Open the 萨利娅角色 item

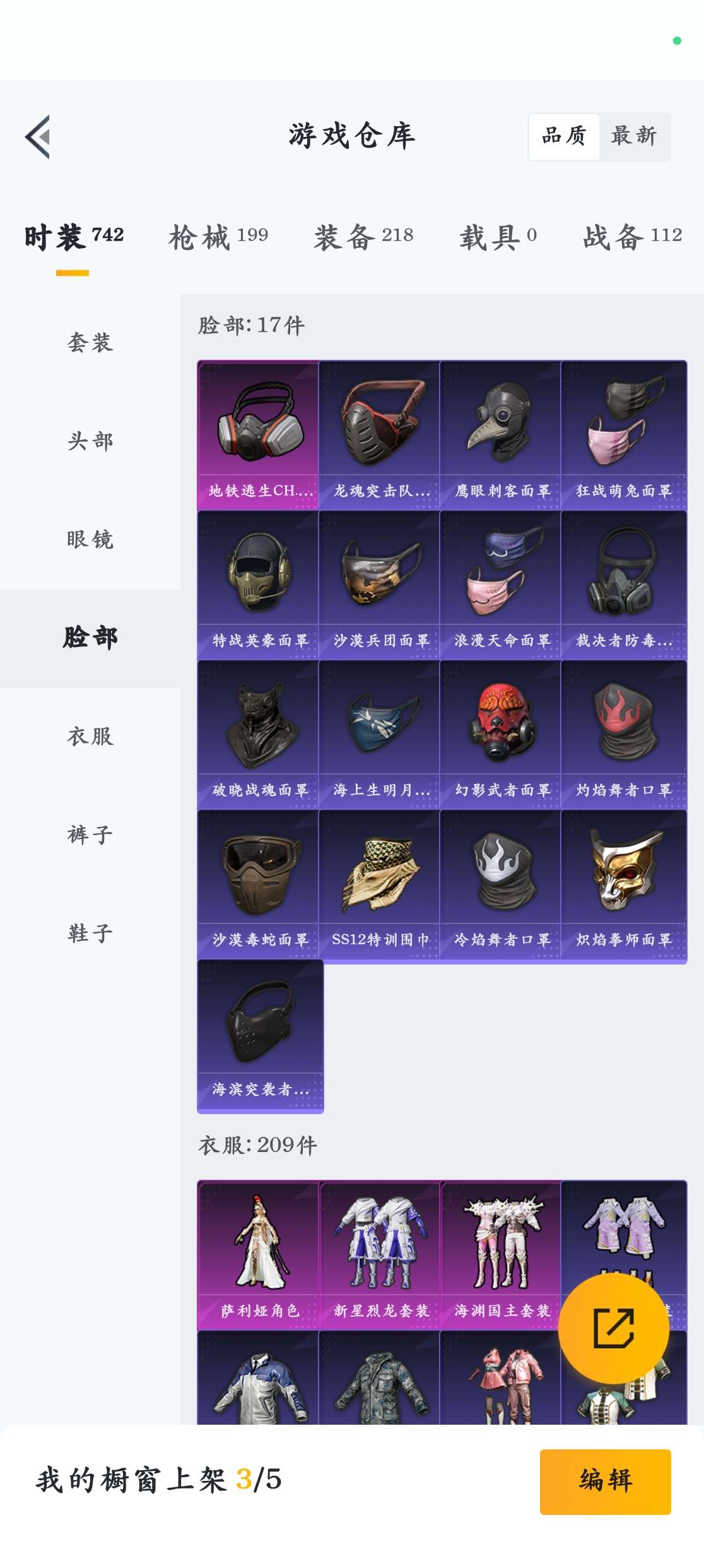click(258, 1255)
